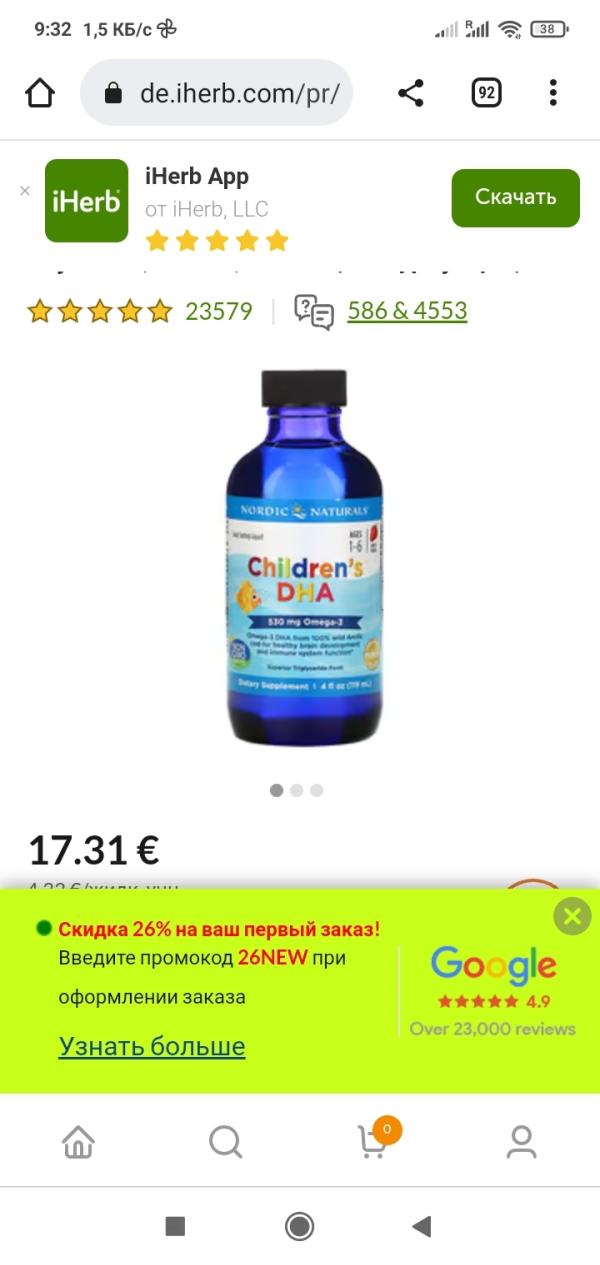Tap the system back button
This screenshot has width=600, height=1265.
[x=422, y=1226]
